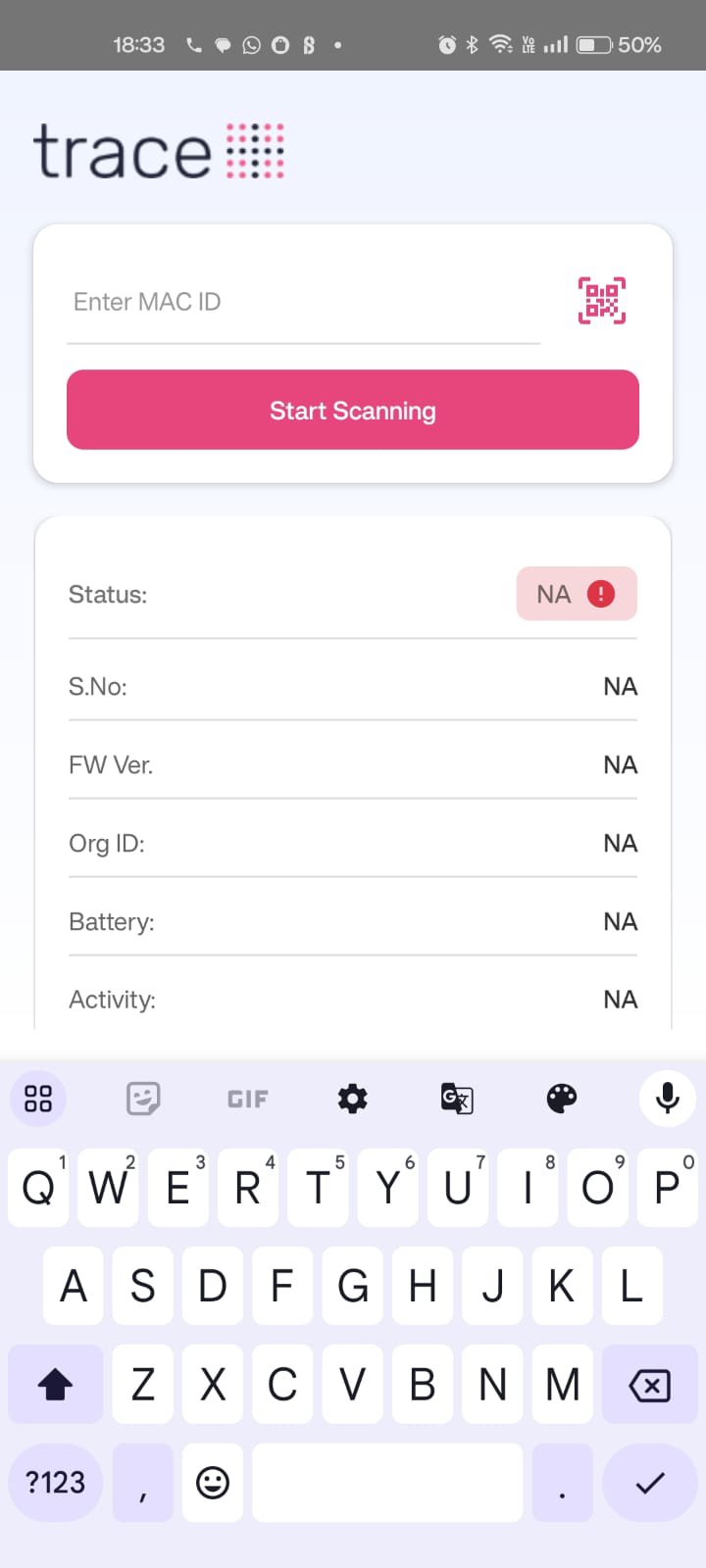The image size is (706, 1568).
Task: Switch to symbols with the ?123 key
Action: click(x=55, y=1483)
